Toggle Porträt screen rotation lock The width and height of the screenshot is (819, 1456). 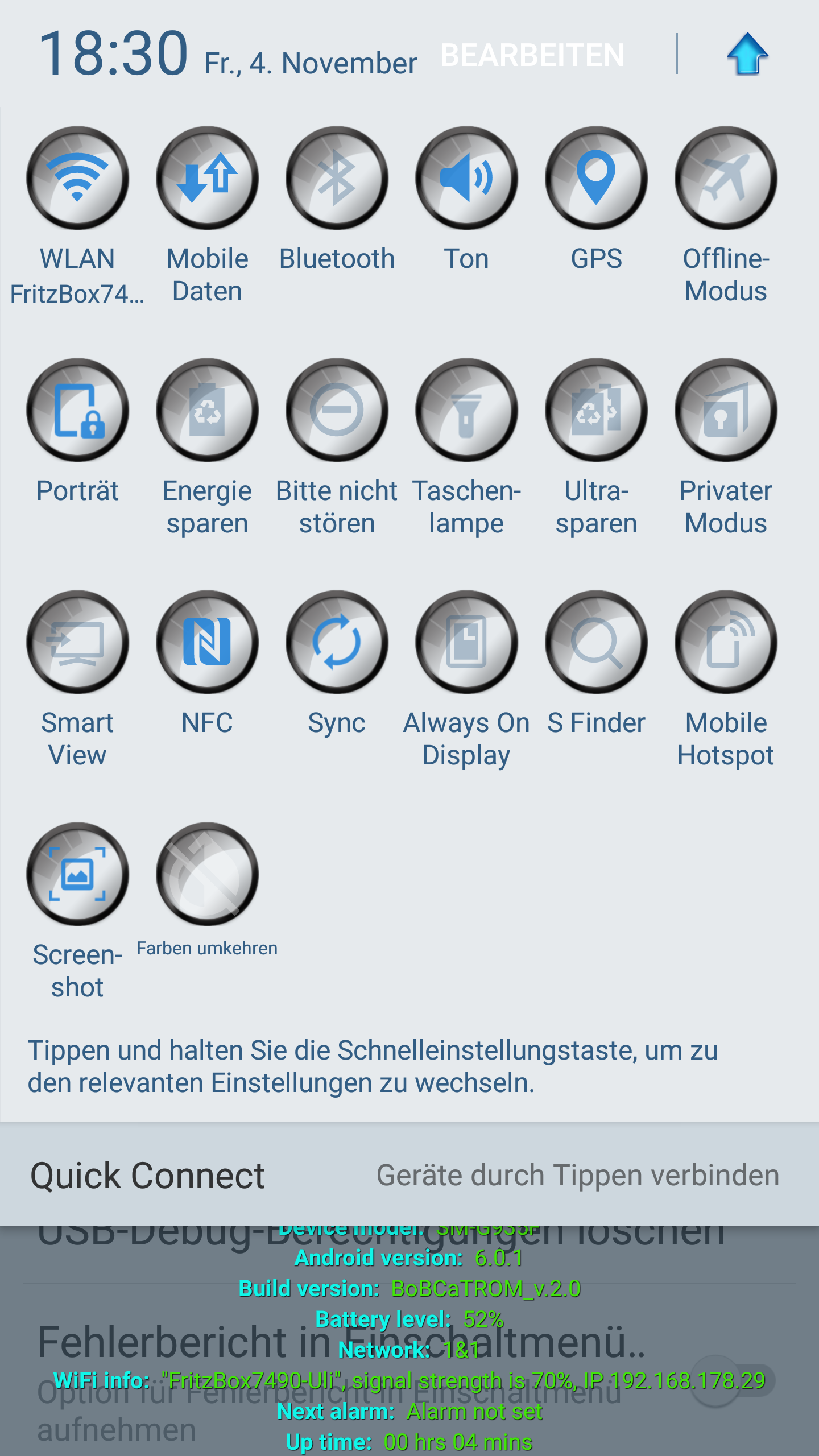tap(77, 410)
